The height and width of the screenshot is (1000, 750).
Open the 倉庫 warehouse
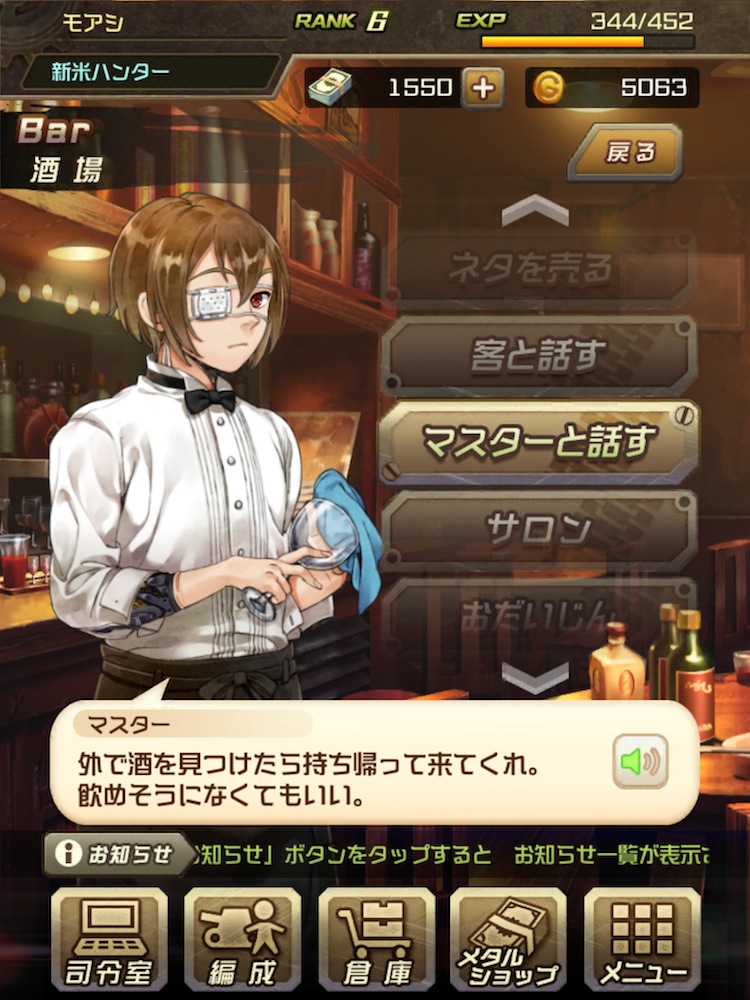point(376,939)
